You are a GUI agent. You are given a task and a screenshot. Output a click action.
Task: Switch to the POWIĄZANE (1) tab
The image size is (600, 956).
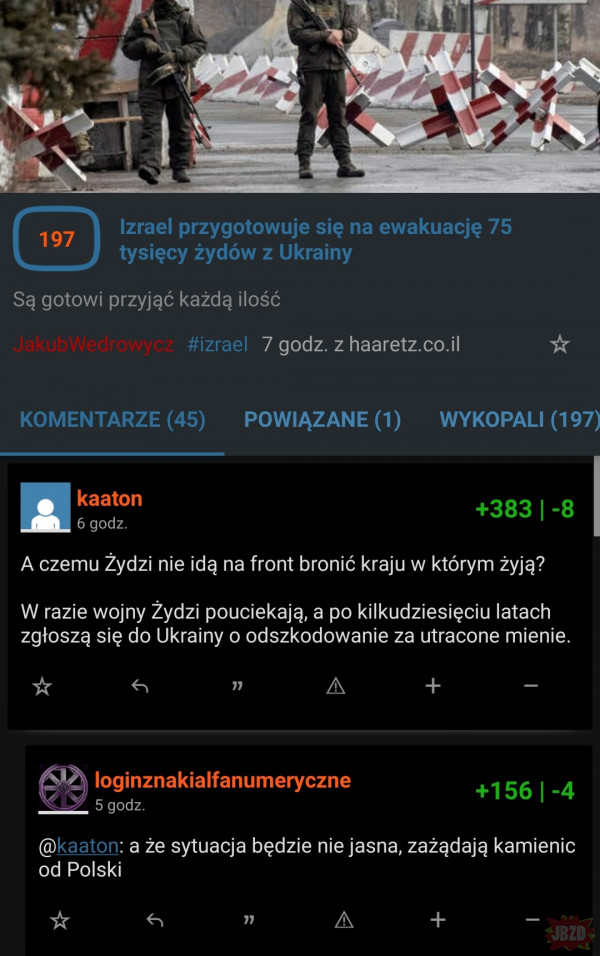(322, 420)
